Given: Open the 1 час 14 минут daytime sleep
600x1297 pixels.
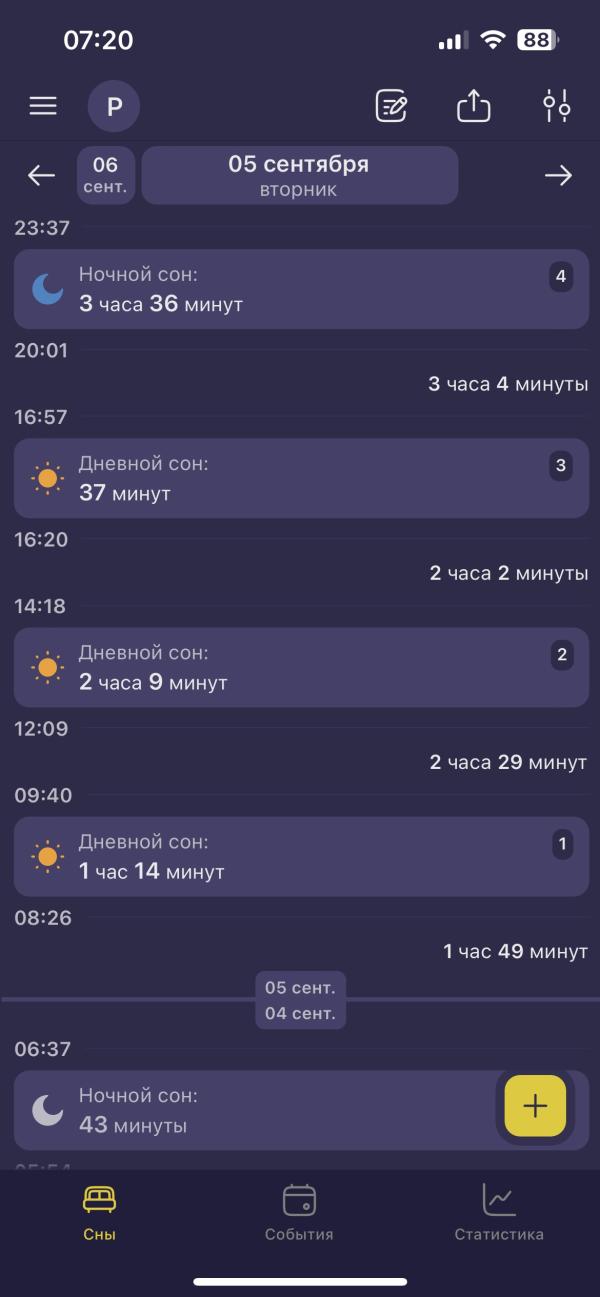Looking at the screenshot, I should 301,856.
